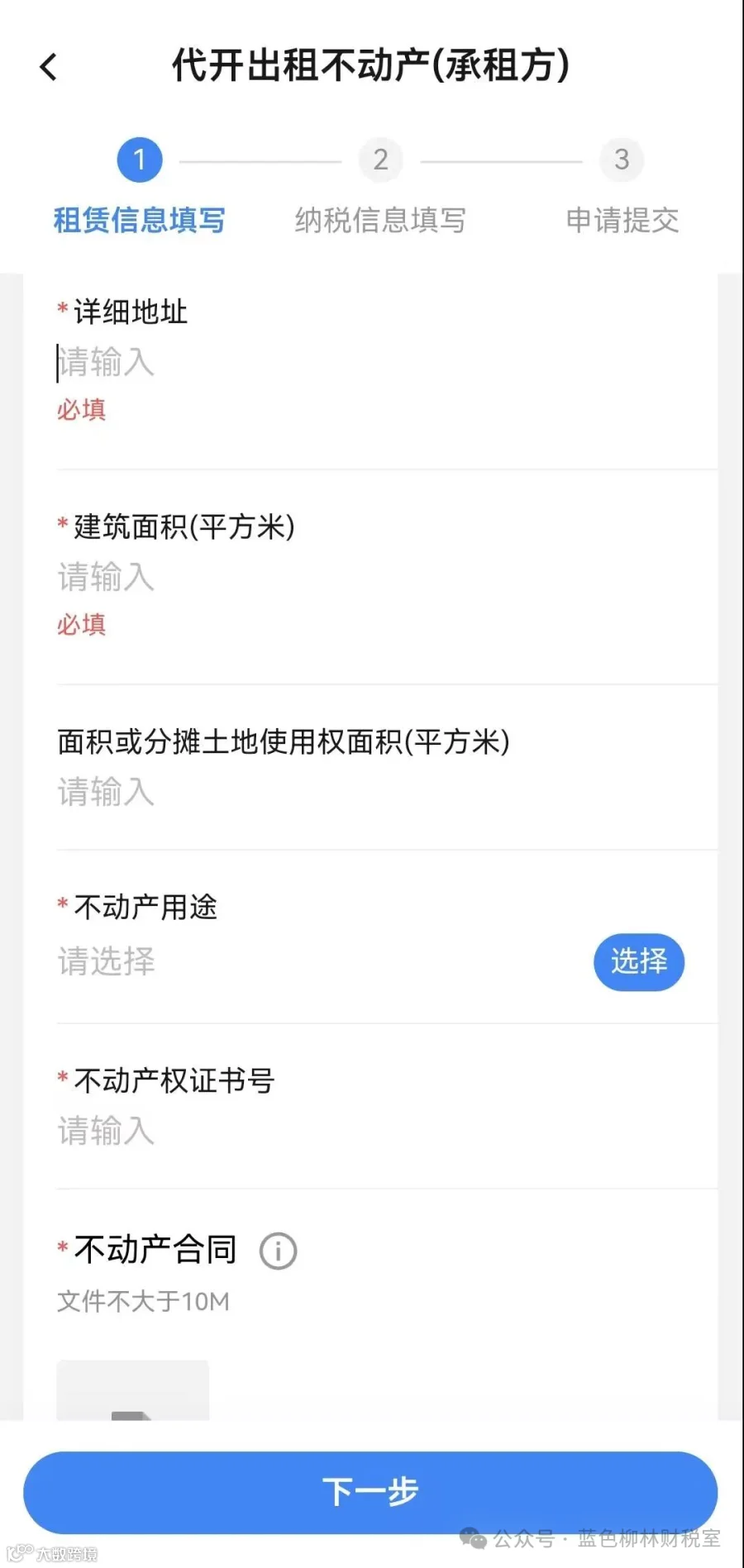This screenshot has height=1568, width=744.
Task: Tap the back arrow at top left
Action: (x=47, y=66)
